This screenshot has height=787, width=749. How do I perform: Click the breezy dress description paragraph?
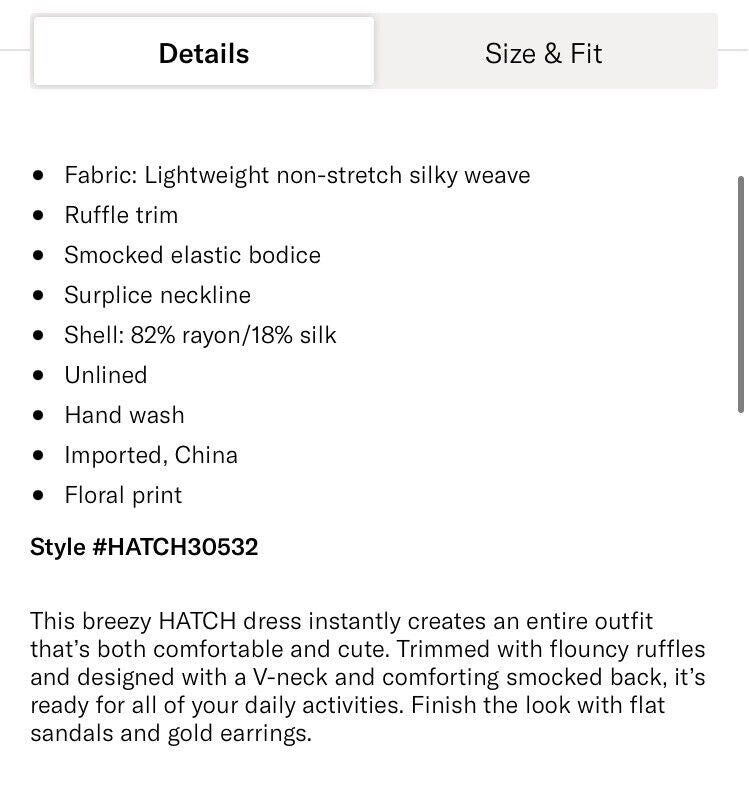click(370, 676)
